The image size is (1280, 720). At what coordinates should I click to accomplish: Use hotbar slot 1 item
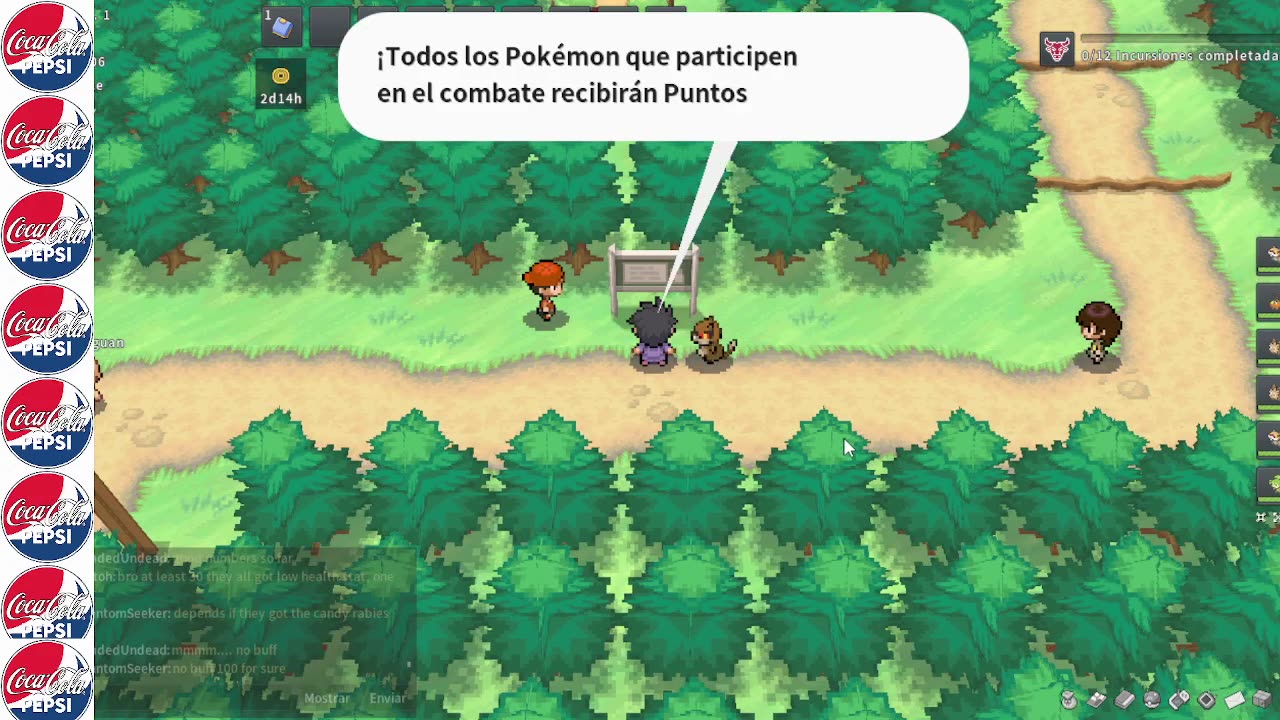[282, 28]
